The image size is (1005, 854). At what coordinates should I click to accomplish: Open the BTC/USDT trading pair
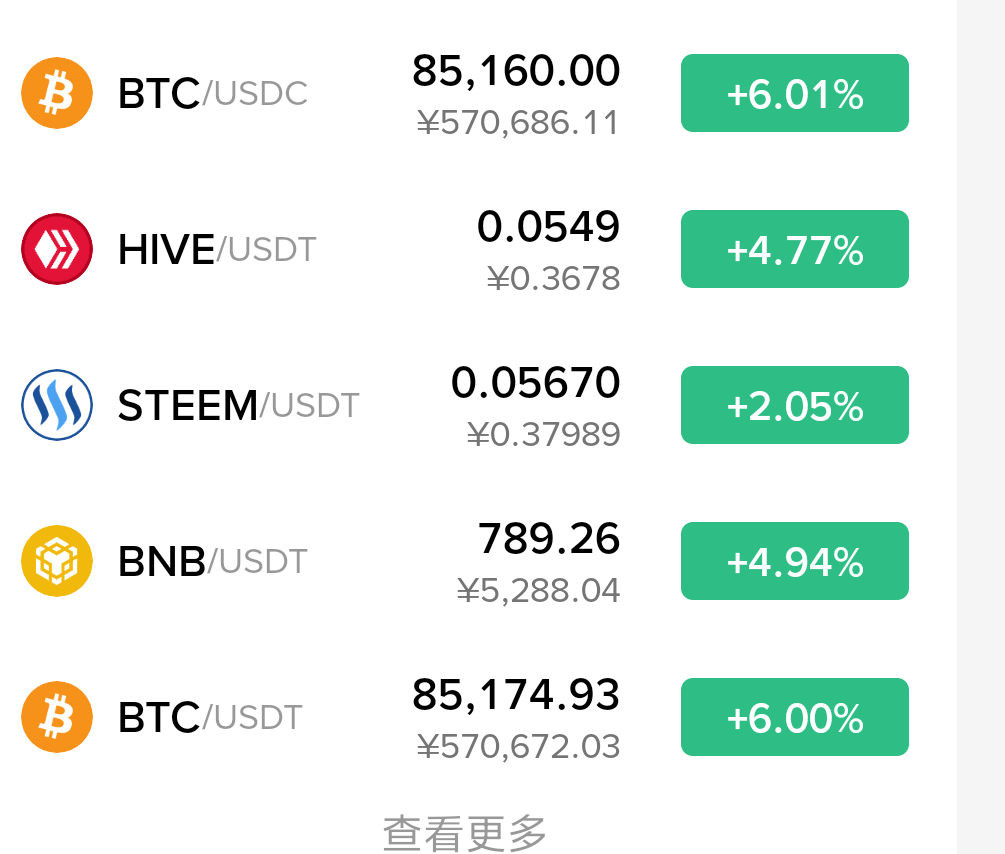point(478,717)
